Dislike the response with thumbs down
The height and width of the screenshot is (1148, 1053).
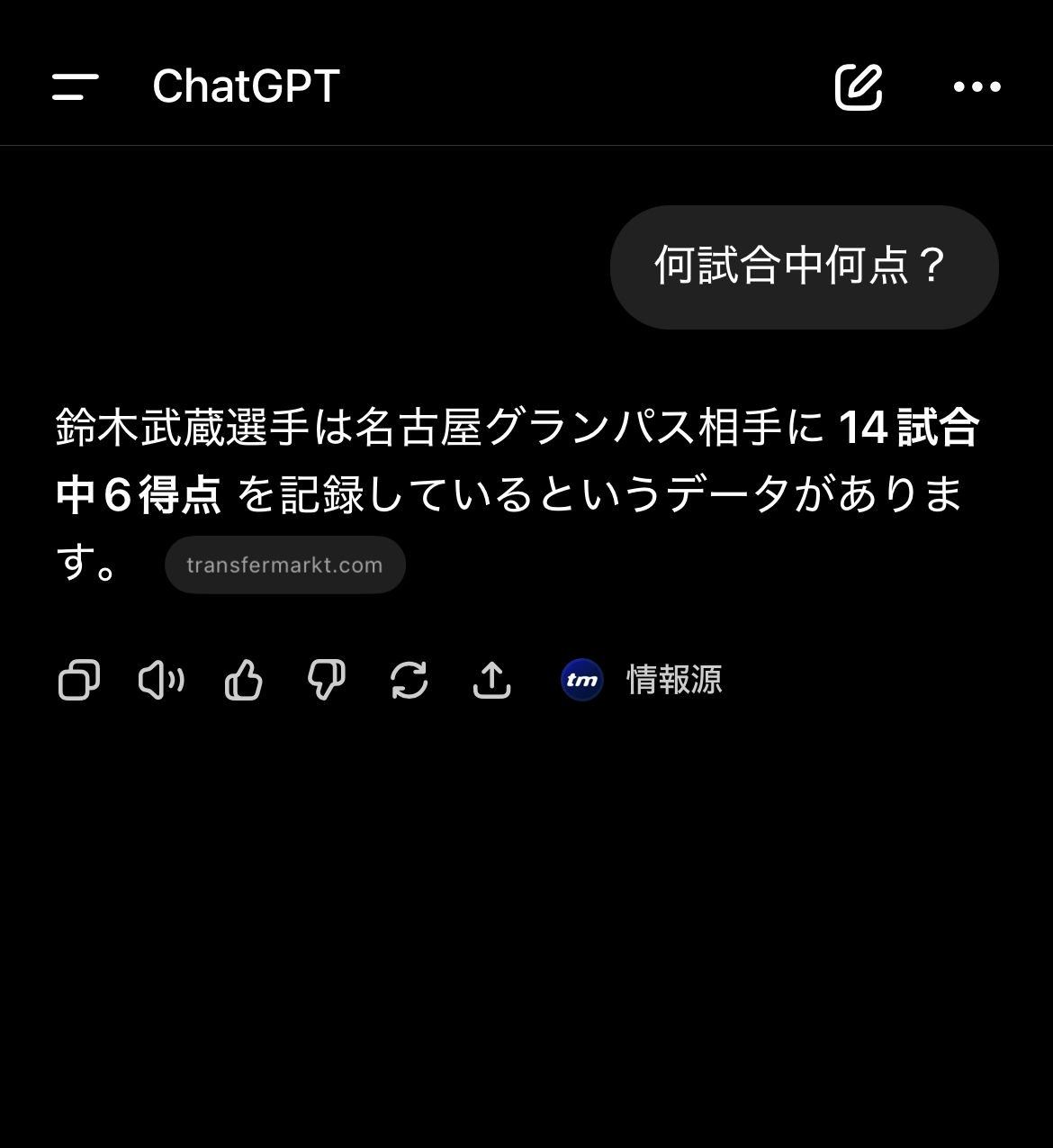point(327,680)
